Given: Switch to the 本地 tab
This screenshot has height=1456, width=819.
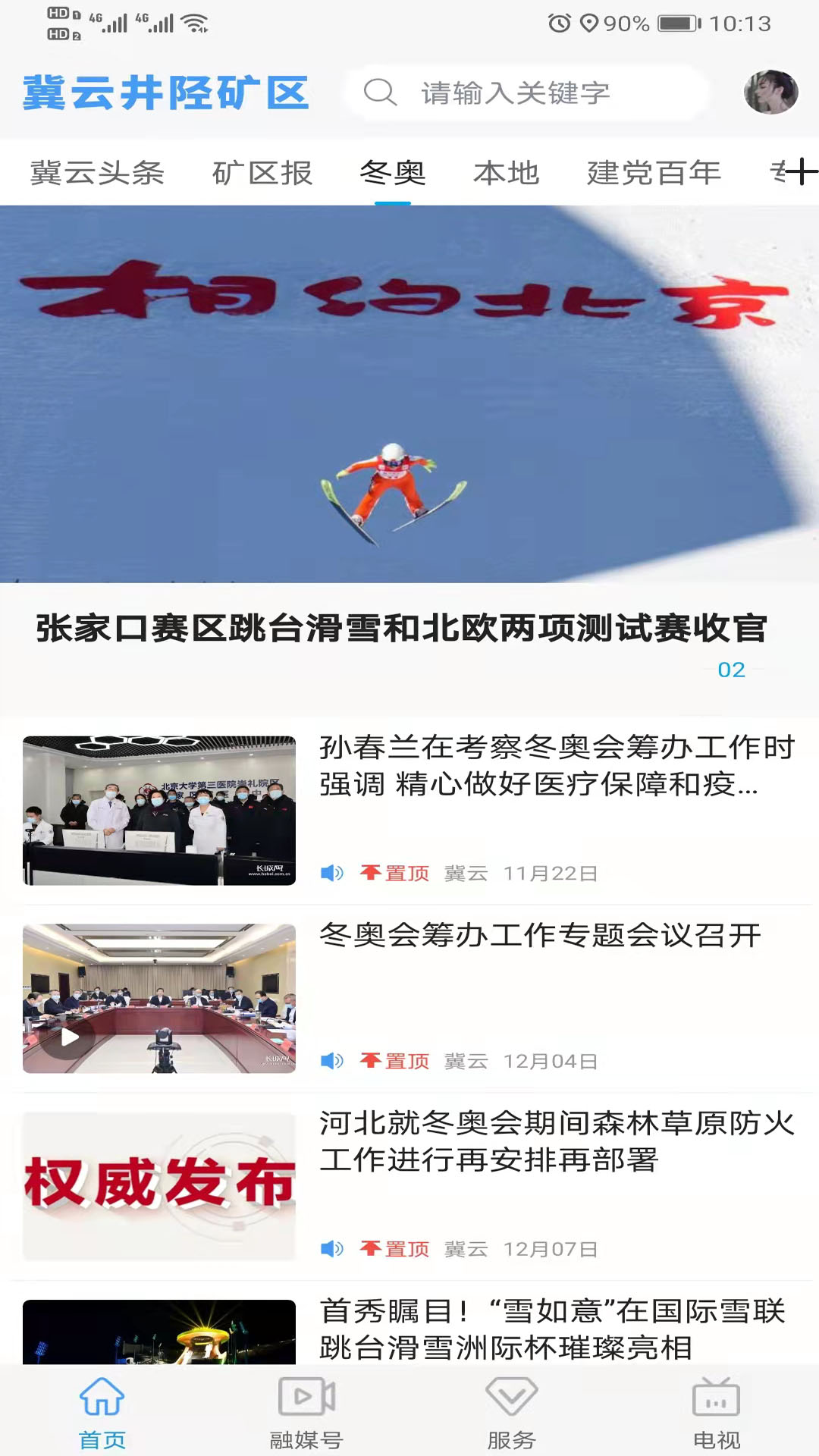Looking at the screenshot, I should (x=505, y=173).
